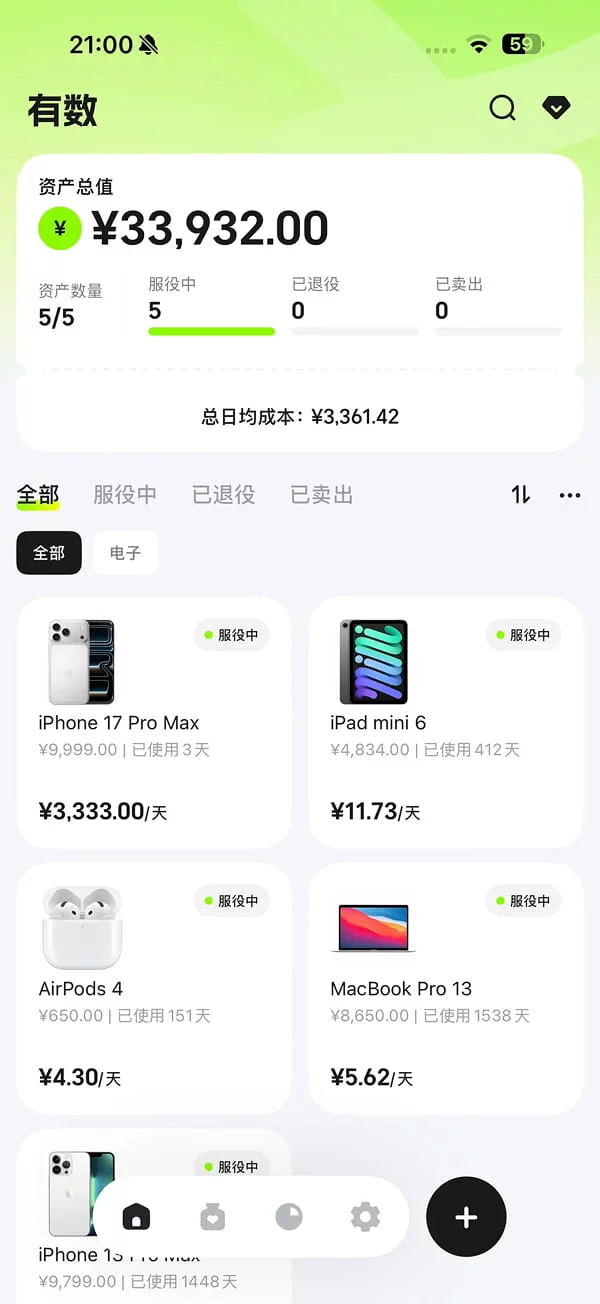600x1304 pixels.
Task: Switch to the 已退役 tab
Action: coord(223,495)
